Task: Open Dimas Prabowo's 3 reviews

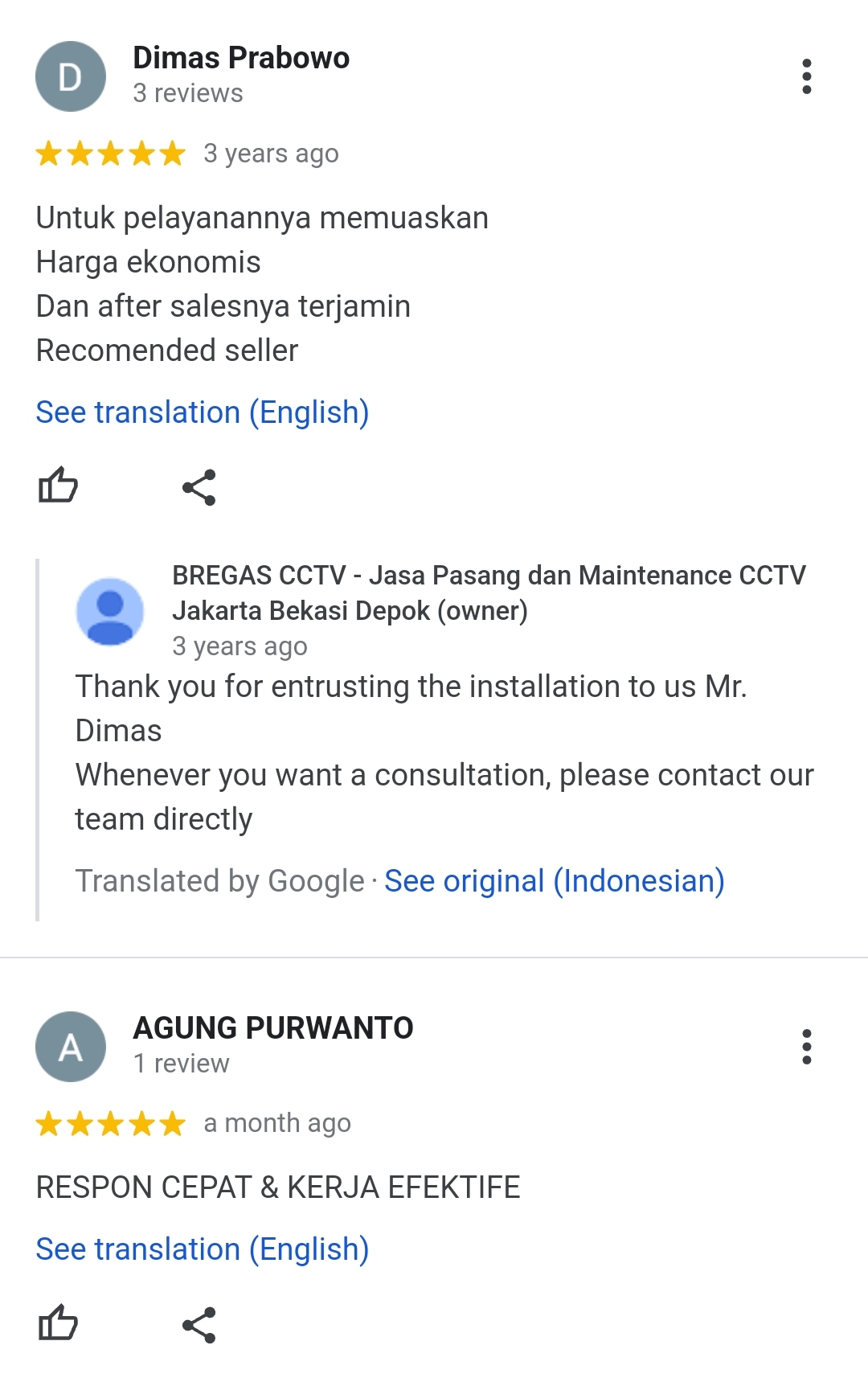Action: 186,93
